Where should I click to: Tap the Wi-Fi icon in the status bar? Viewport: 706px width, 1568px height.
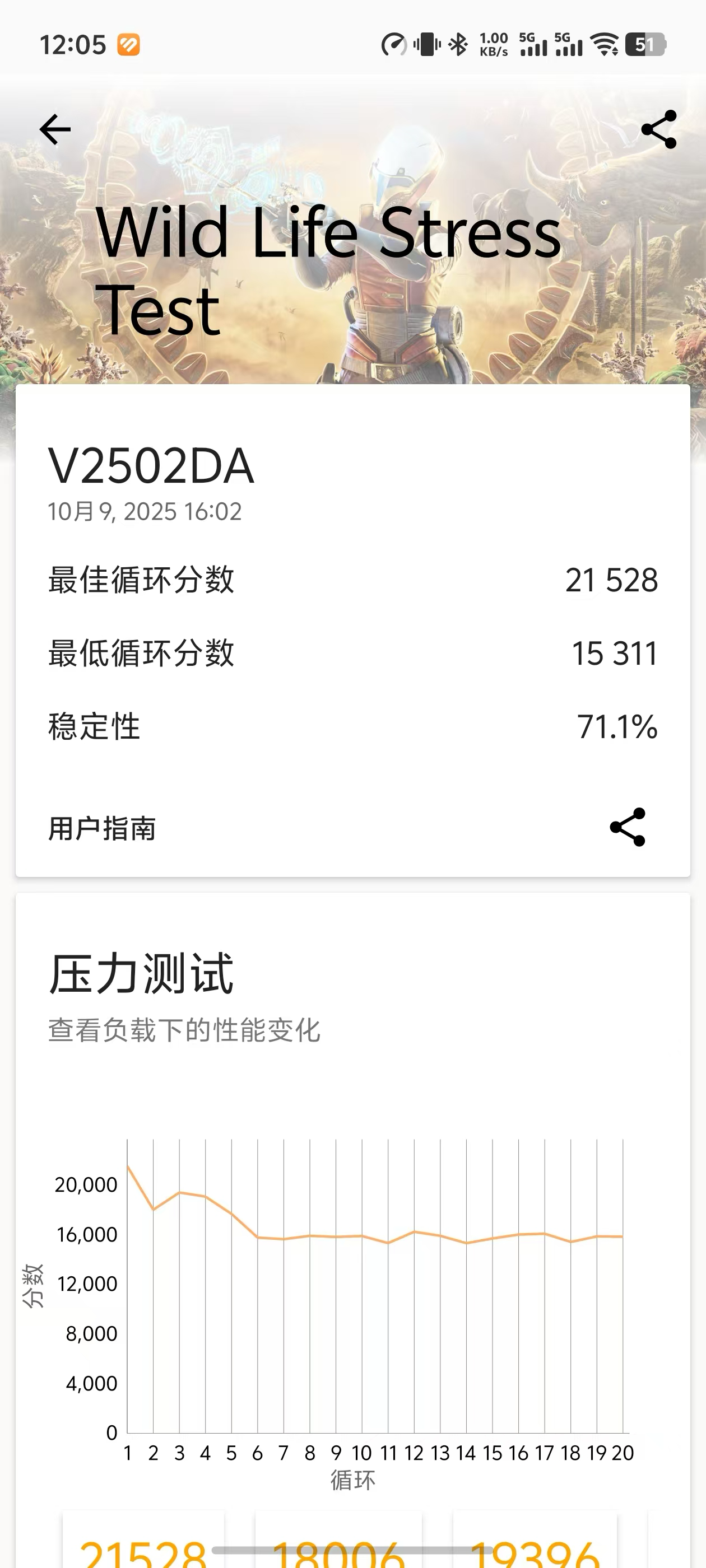tap(605, 43)
